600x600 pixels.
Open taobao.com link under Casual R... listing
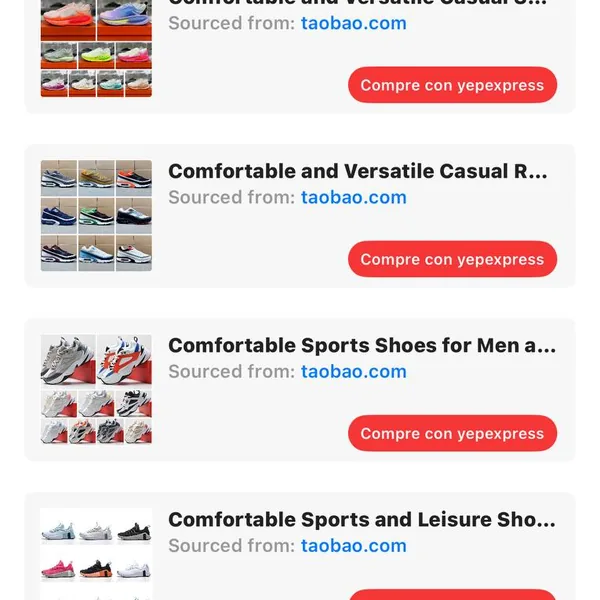point(353,197)
